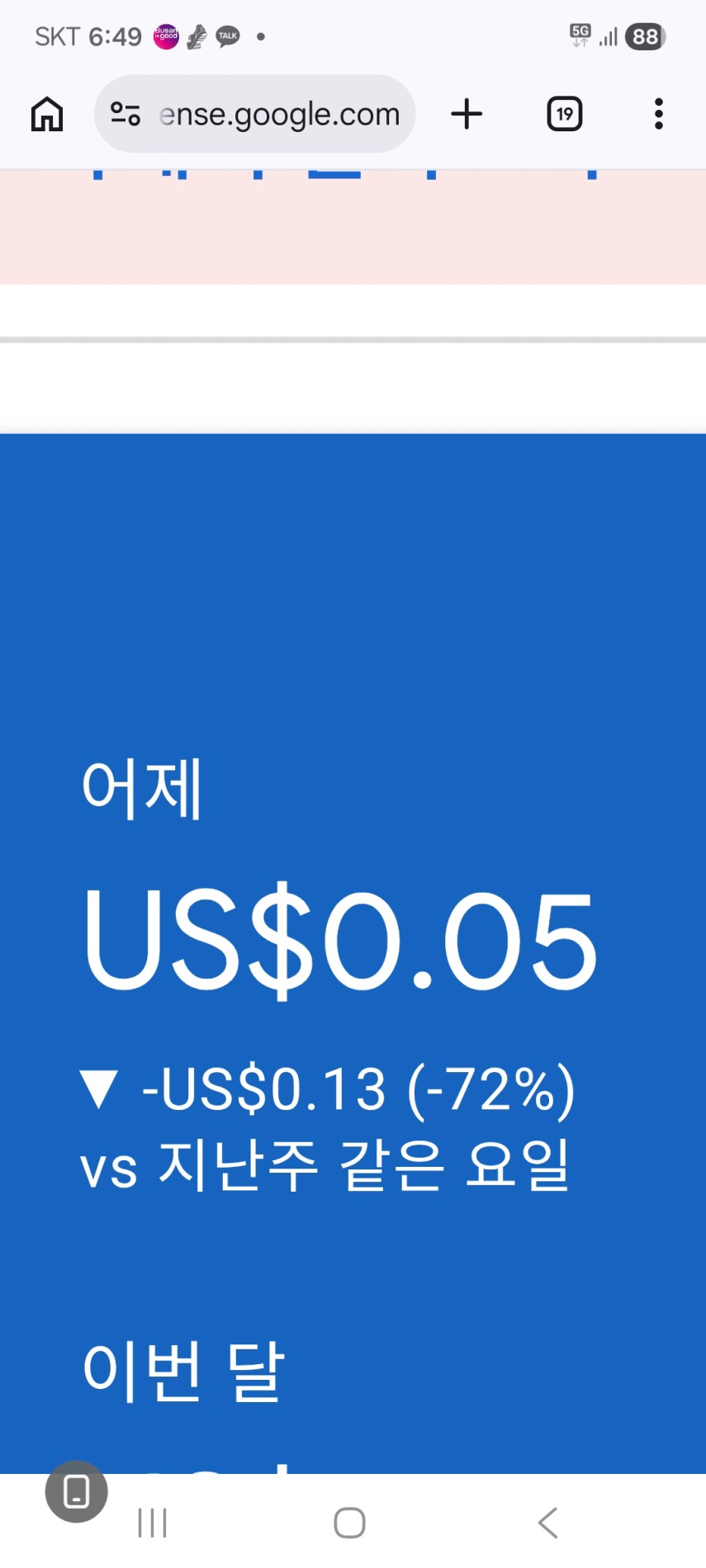706x1568 pixels.
Task: Go back using the system back button
Action: 547,1523
